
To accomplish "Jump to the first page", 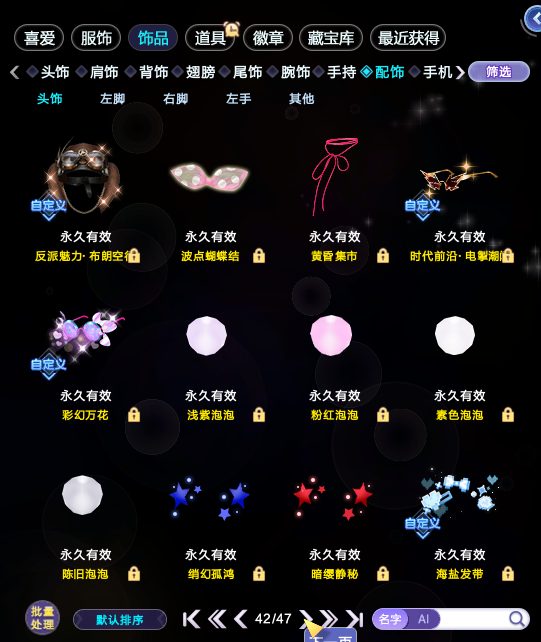I will tap(191, 619).
